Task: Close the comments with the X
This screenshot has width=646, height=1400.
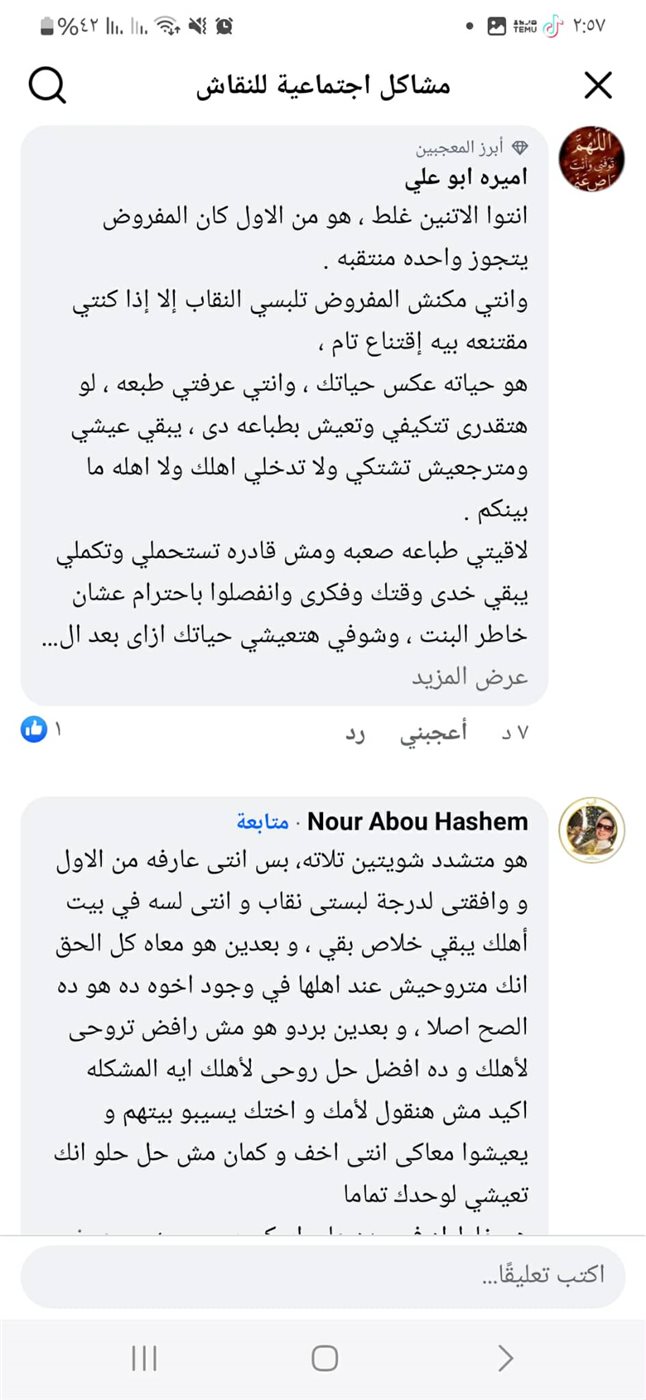Action: (x=597, y=86)
